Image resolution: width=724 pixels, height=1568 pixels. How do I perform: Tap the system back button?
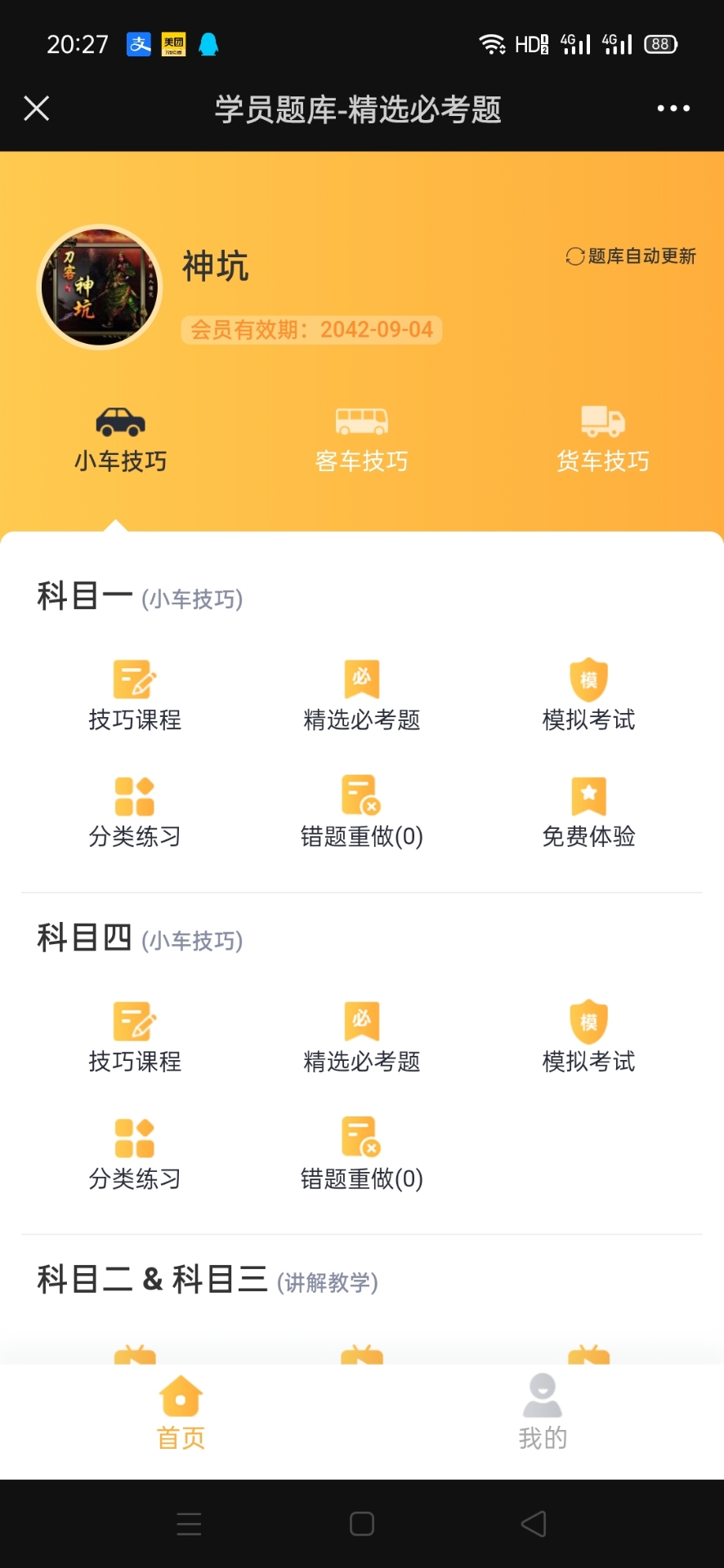point(534,1524)
